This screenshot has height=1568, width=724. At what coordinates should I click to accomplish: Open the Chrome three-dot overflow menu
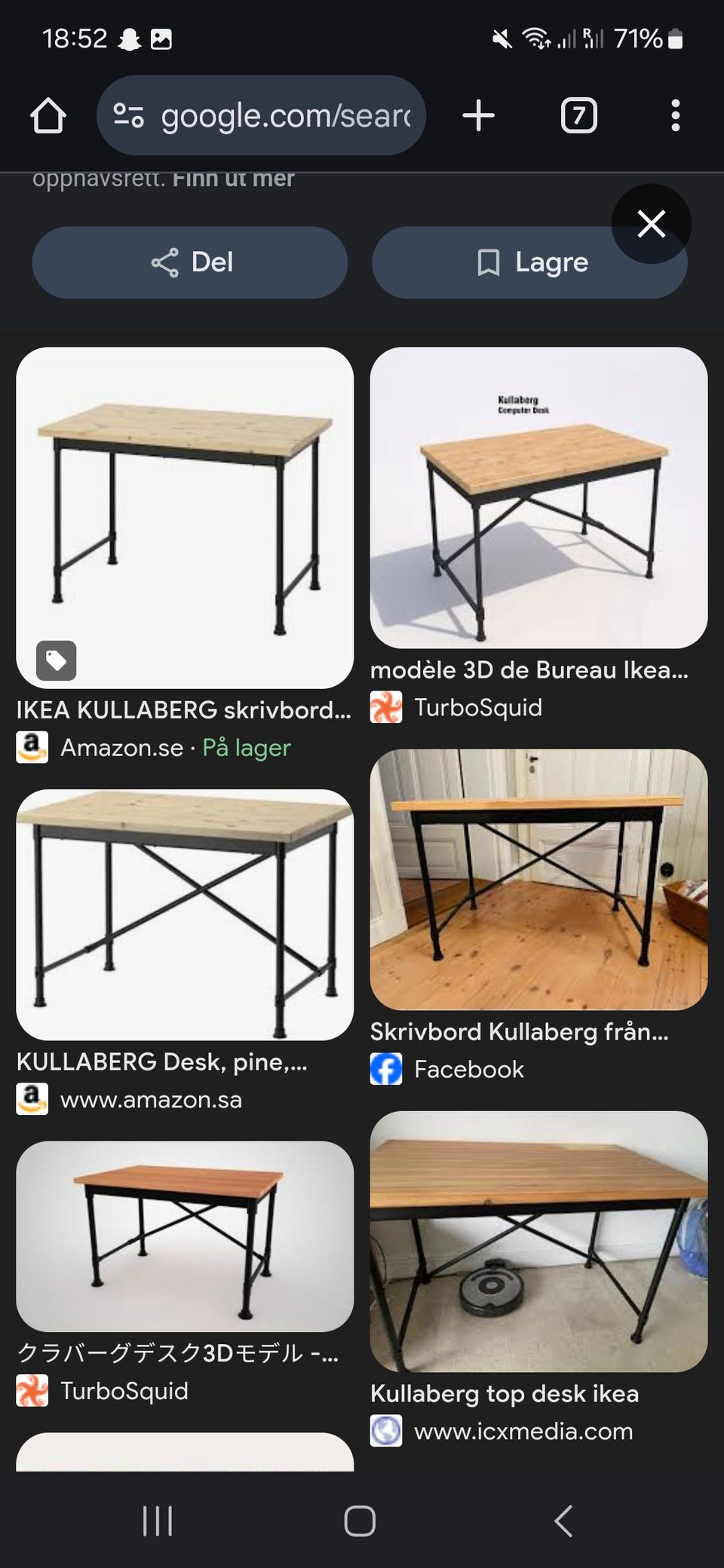pos(675,115)
